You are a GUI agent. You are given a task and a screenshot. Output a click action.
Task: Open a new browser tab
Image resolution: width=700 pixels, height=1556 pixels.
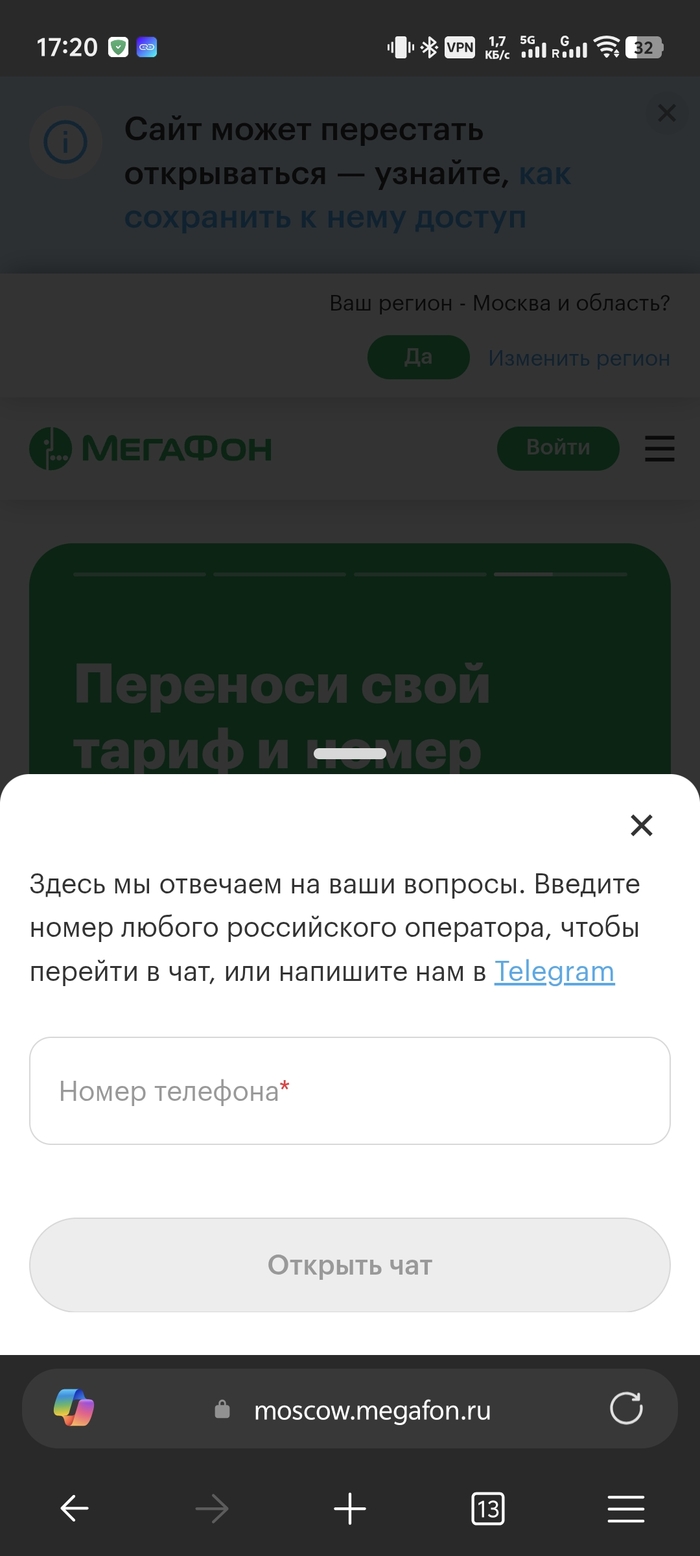tap(350, 1508)
